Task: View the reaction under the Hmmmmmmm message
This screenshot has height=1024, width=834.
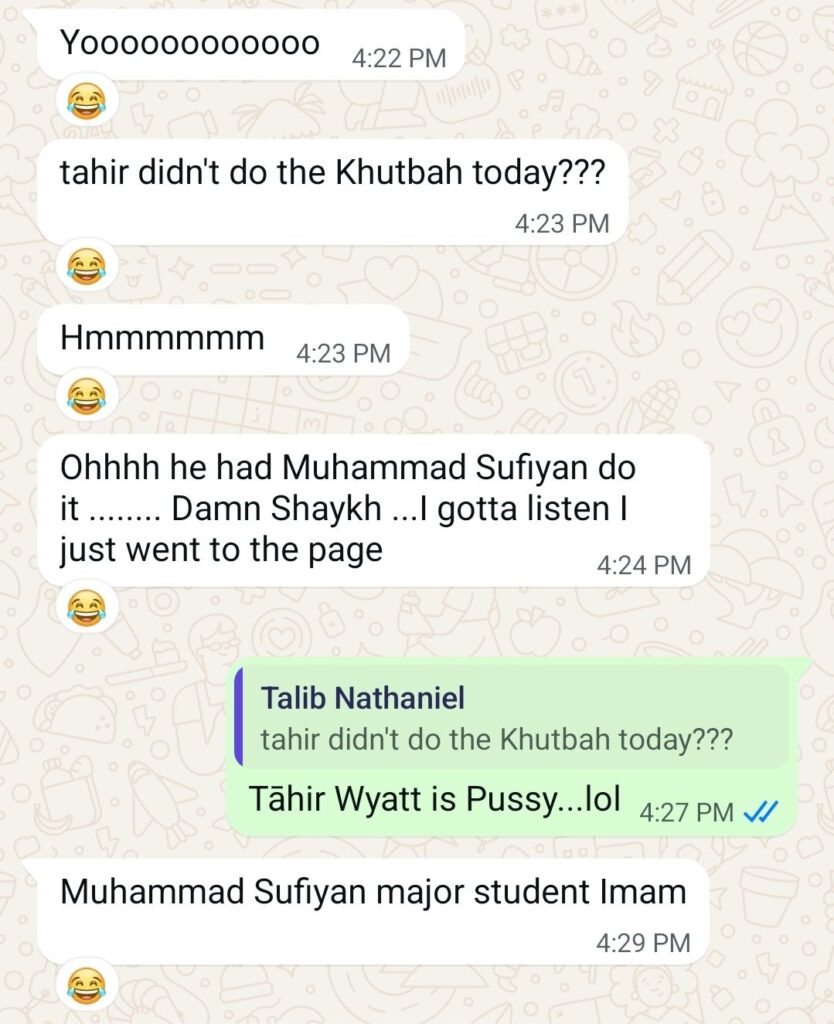Action: 87,397
